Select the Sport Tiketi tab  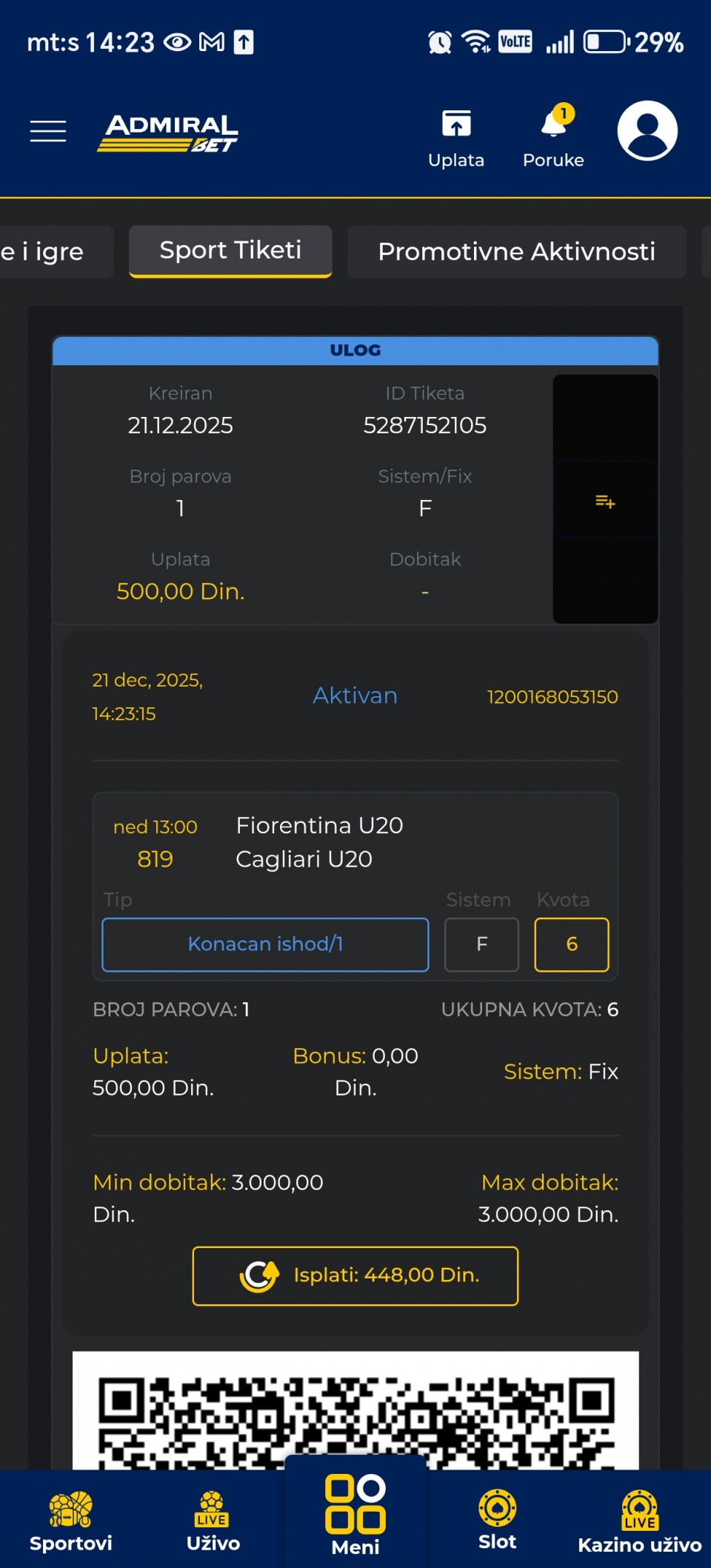(230, 251)
